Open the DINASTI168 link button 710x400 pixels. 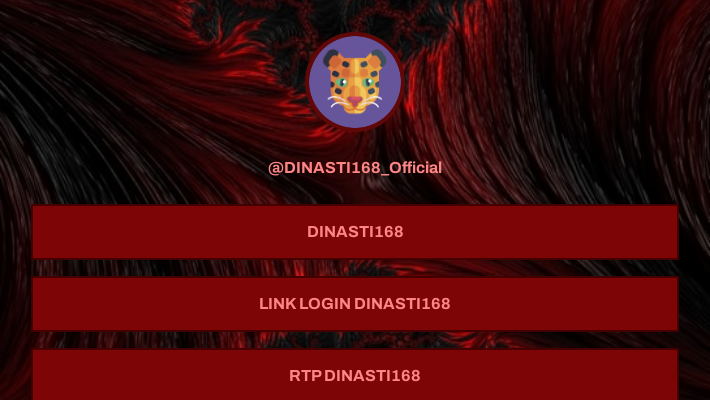(355, 232)
